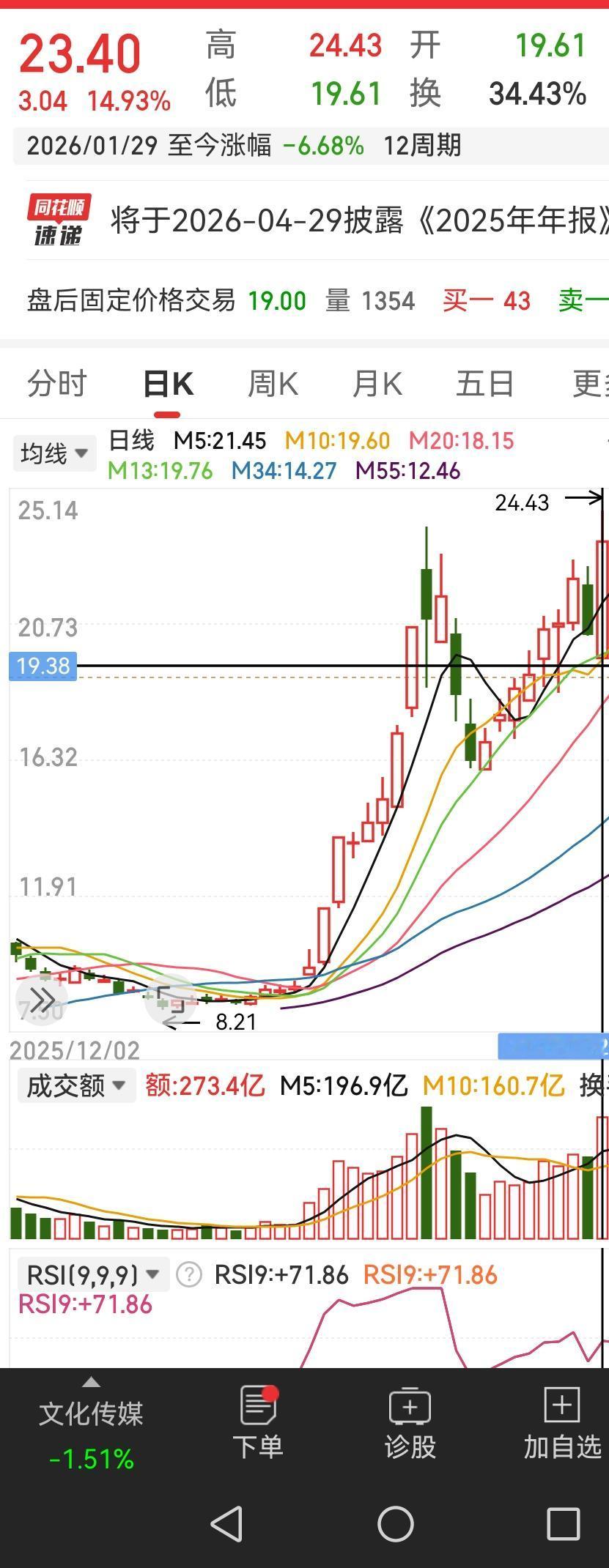Add this stock via 加自选

pos(562,1424)
